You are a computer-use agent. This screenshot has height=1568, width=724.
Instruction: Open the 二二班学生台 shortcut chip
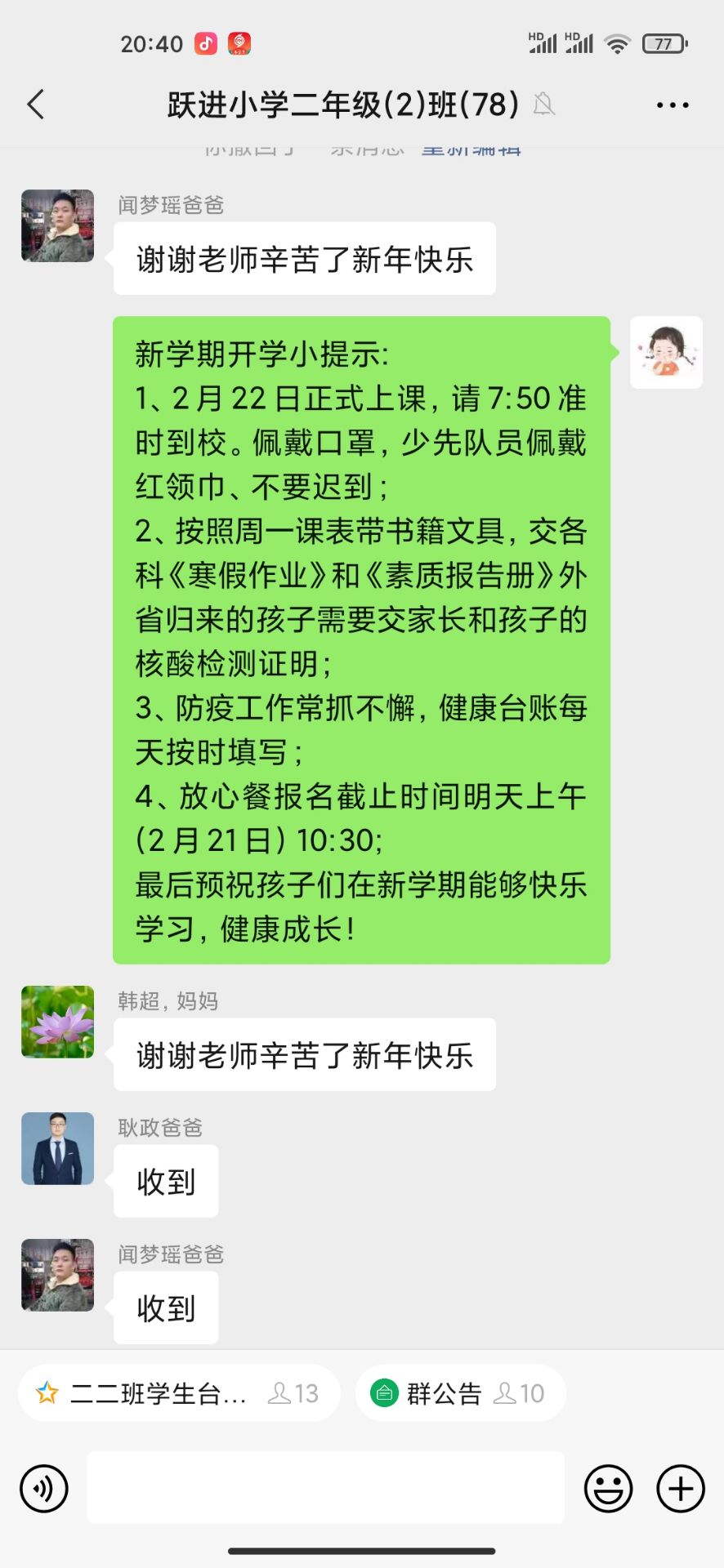pyautogui.click(x=178, y=1393)
